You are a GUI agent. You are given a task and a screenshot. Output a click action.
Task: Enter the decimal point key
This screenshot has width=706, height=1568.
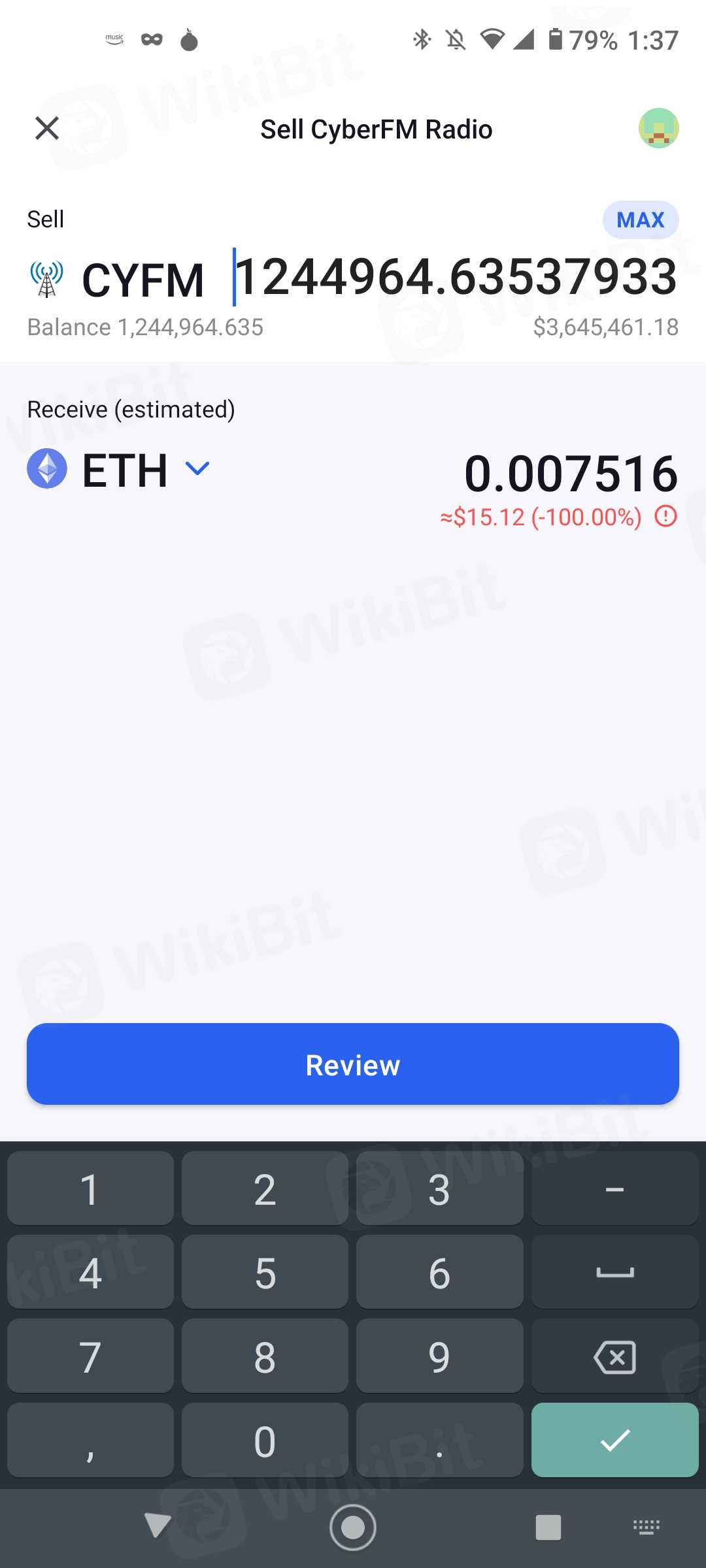[439, 1440]
